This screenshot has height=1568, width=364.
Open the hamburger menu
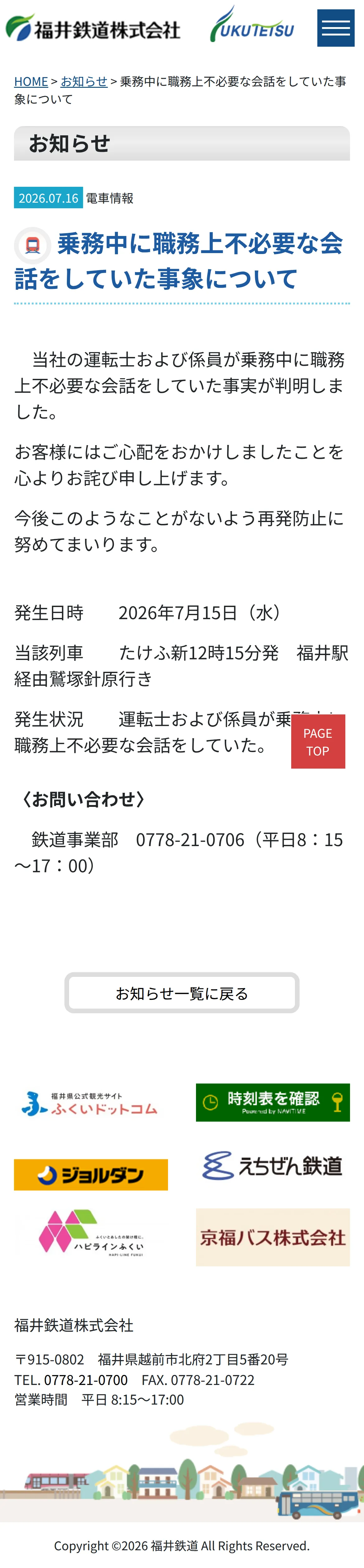[x=335, y=28]
